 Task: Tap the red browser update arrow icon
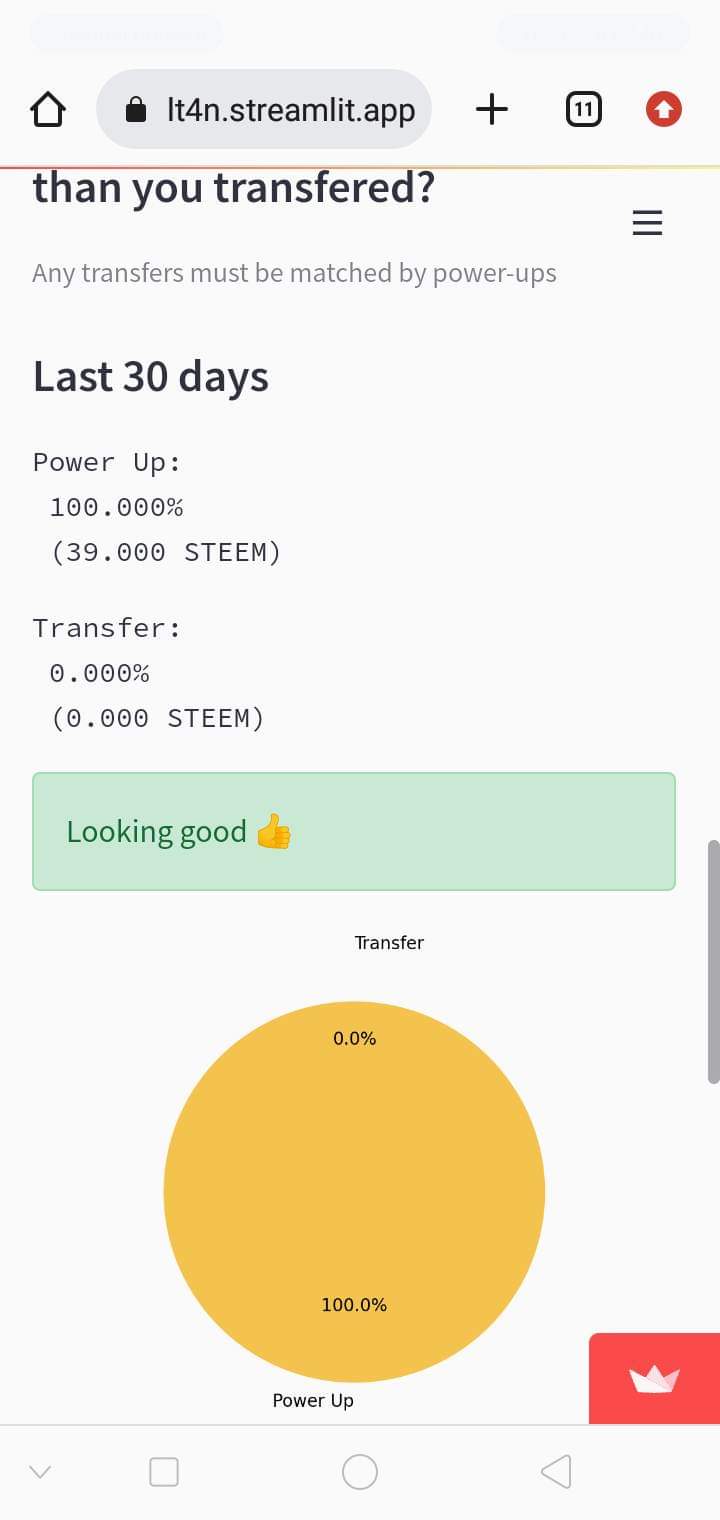click(x=663, y=109)
